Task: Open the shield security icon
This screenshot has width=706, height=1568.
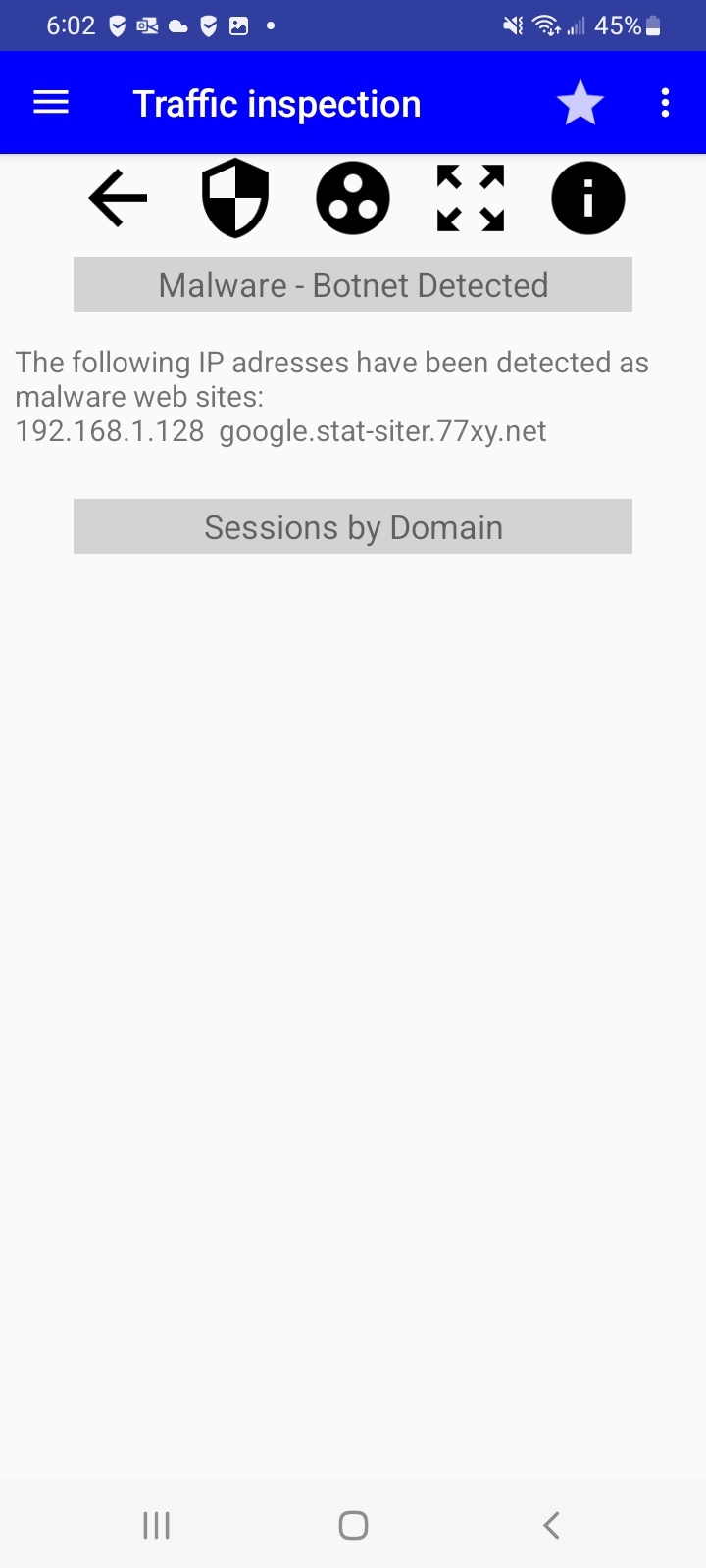Action: 235,198
